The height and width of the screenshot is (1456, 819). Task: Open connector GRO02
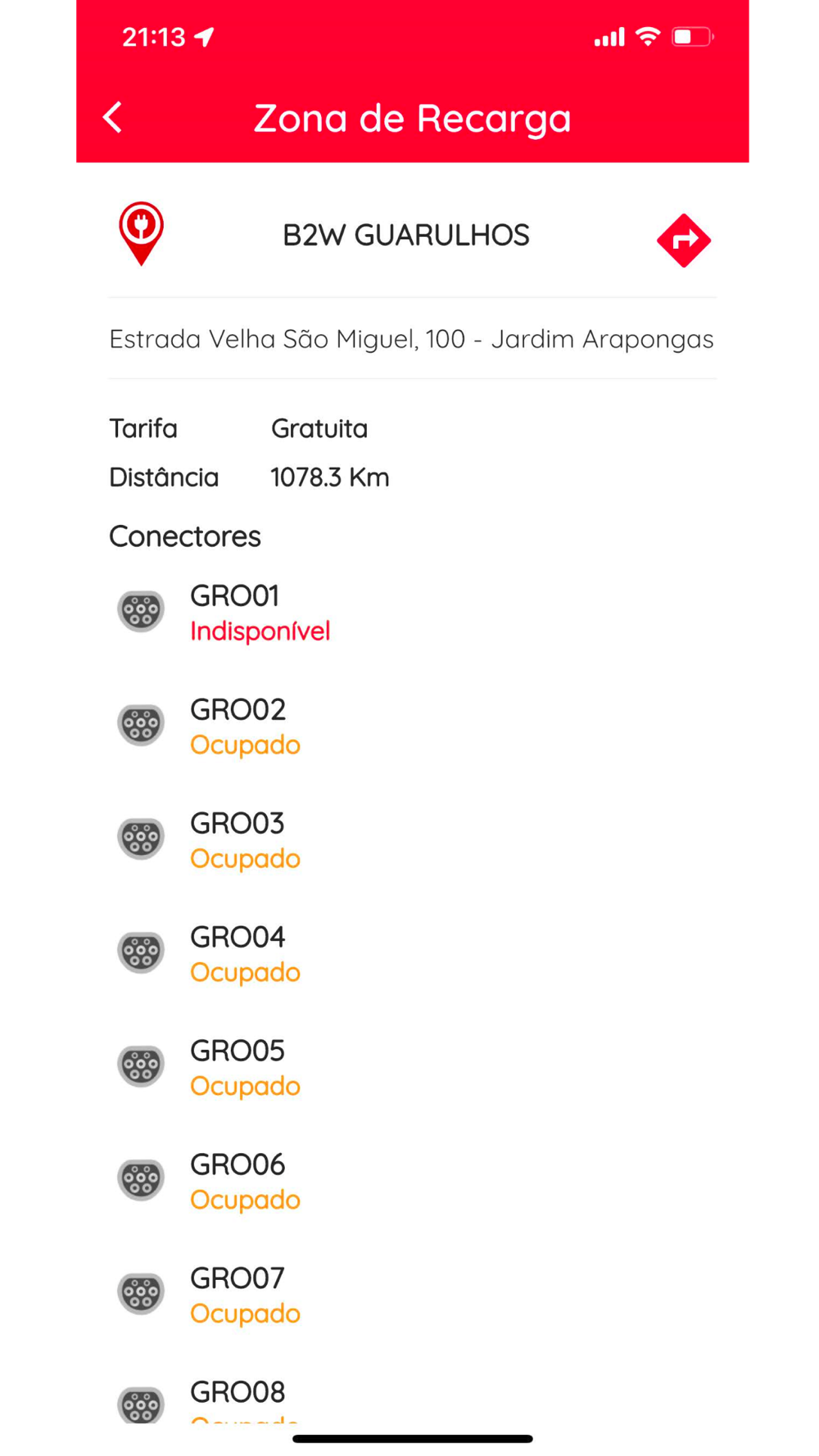pyautogui.click(x=238, y=726)
